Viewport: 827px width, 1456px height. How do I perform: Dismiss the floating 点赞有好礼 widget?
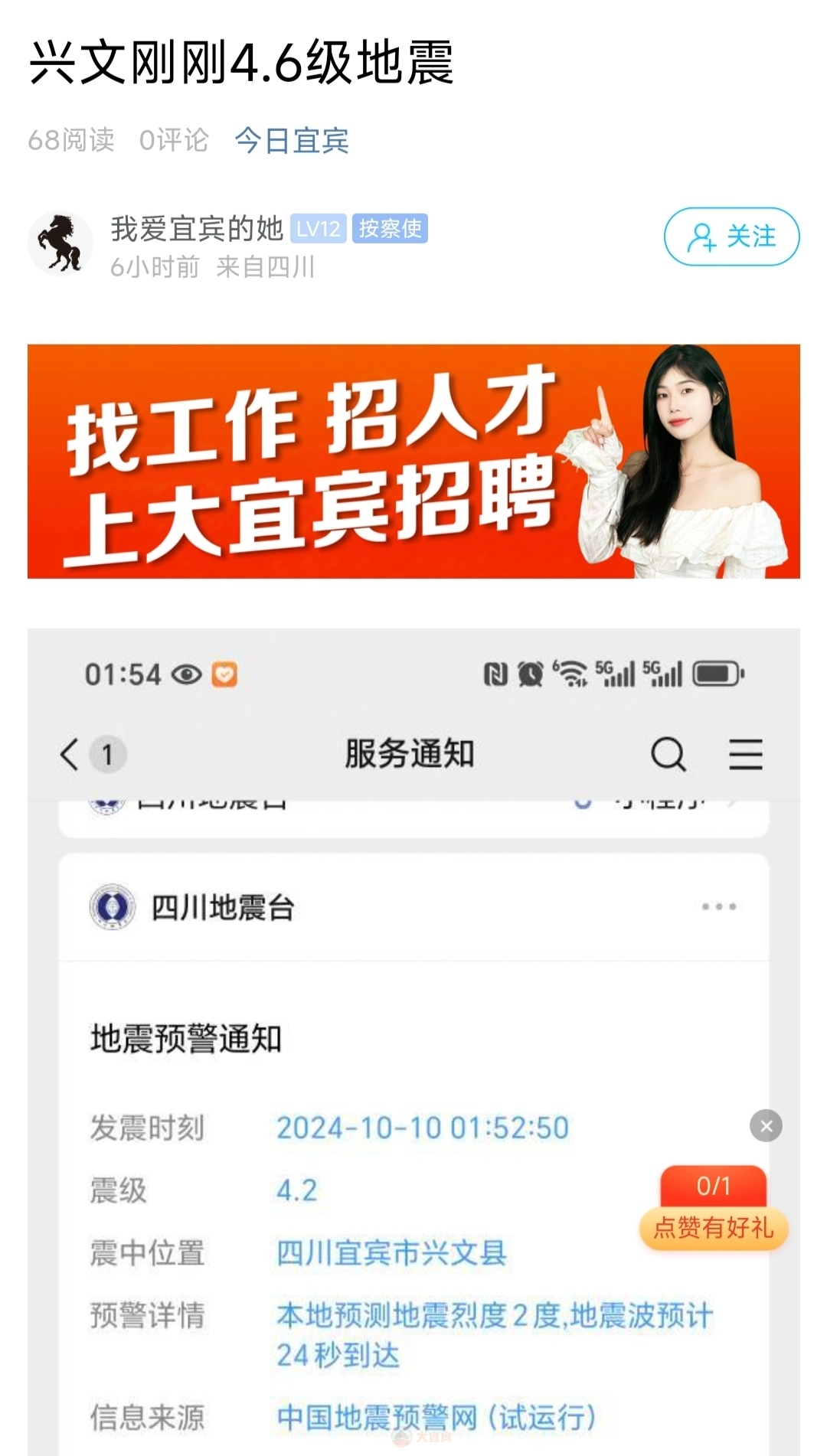(x=766, y=1125)
